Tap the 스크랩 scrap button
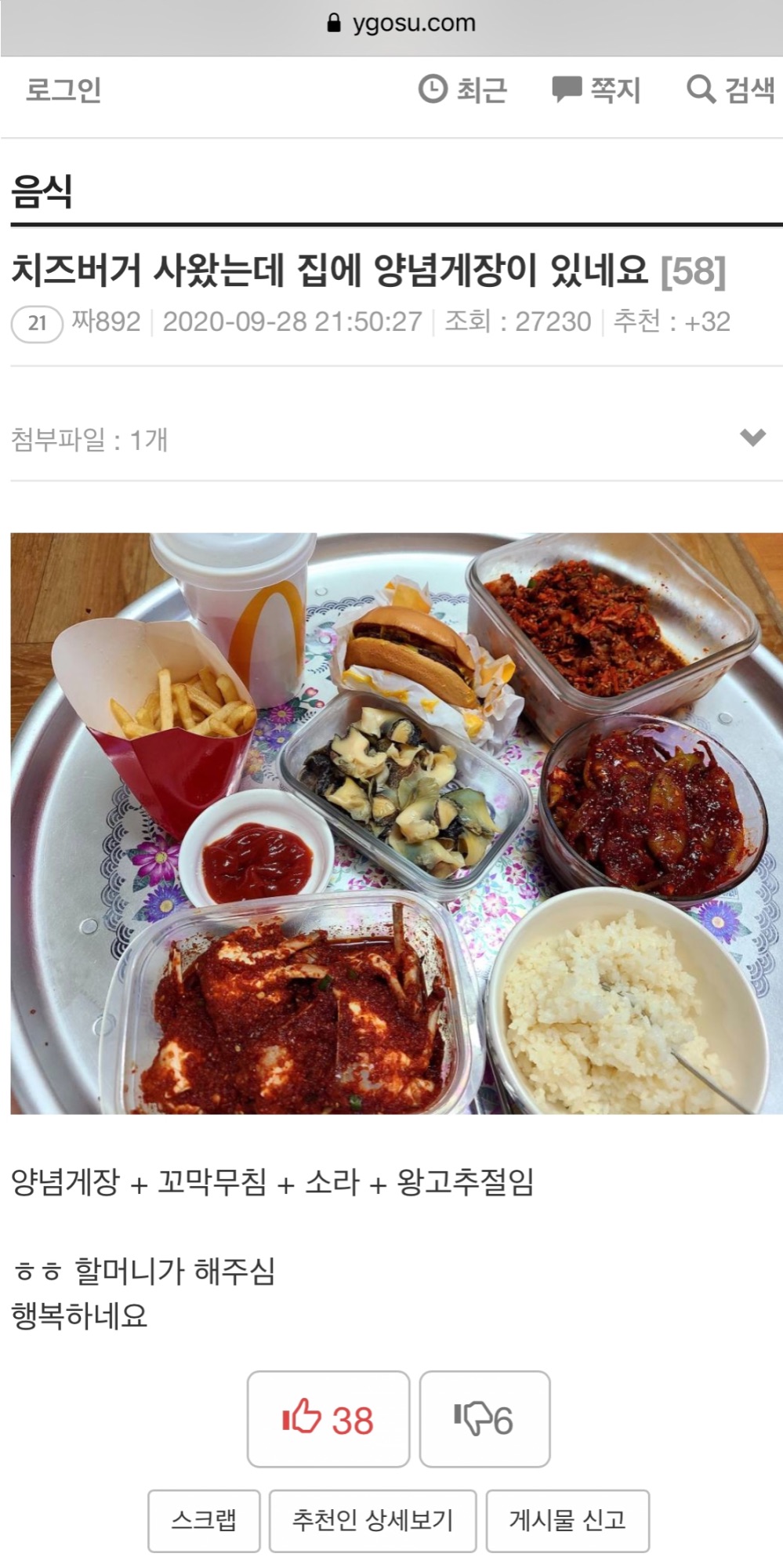The image size is (783, 1568). 204,1521
